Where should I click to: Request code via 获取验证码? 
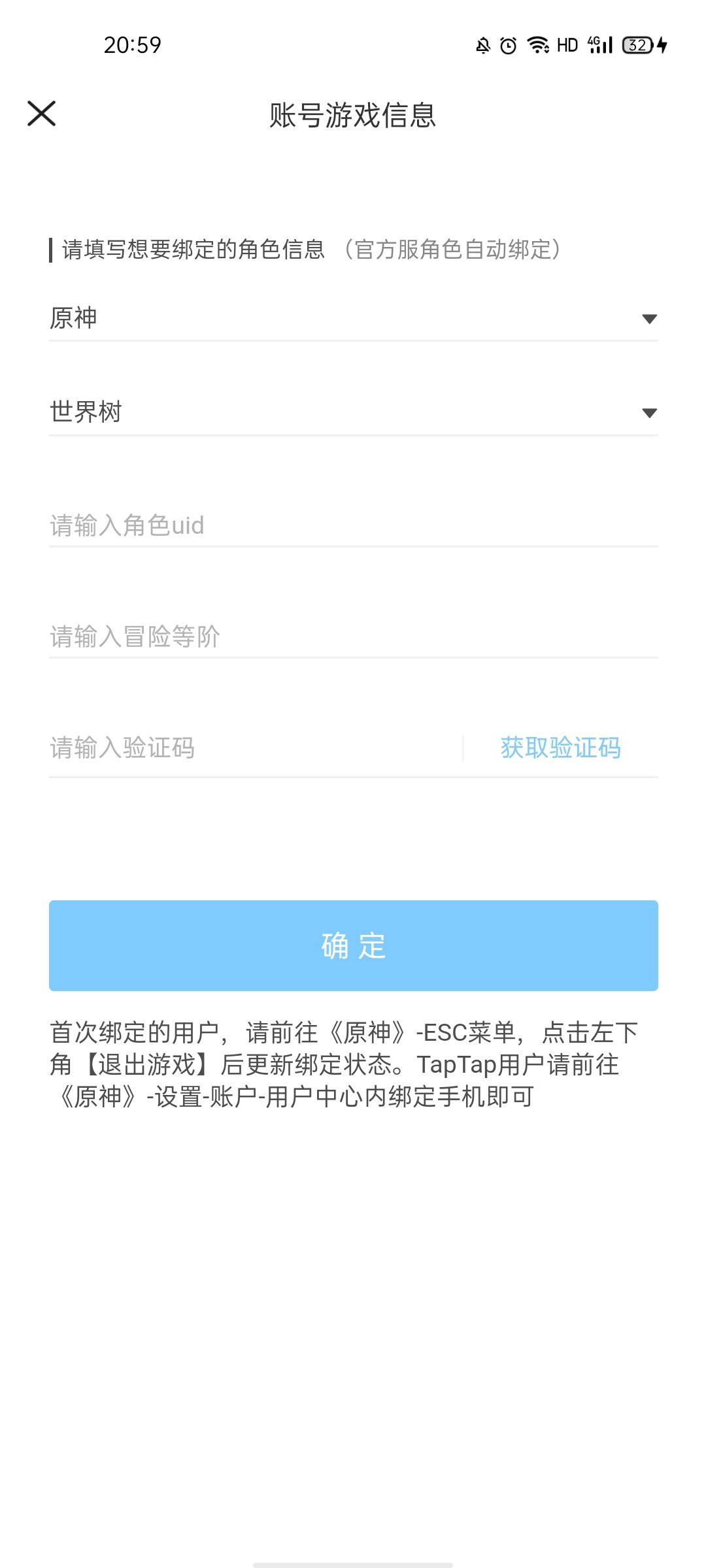tap(560, 747)
